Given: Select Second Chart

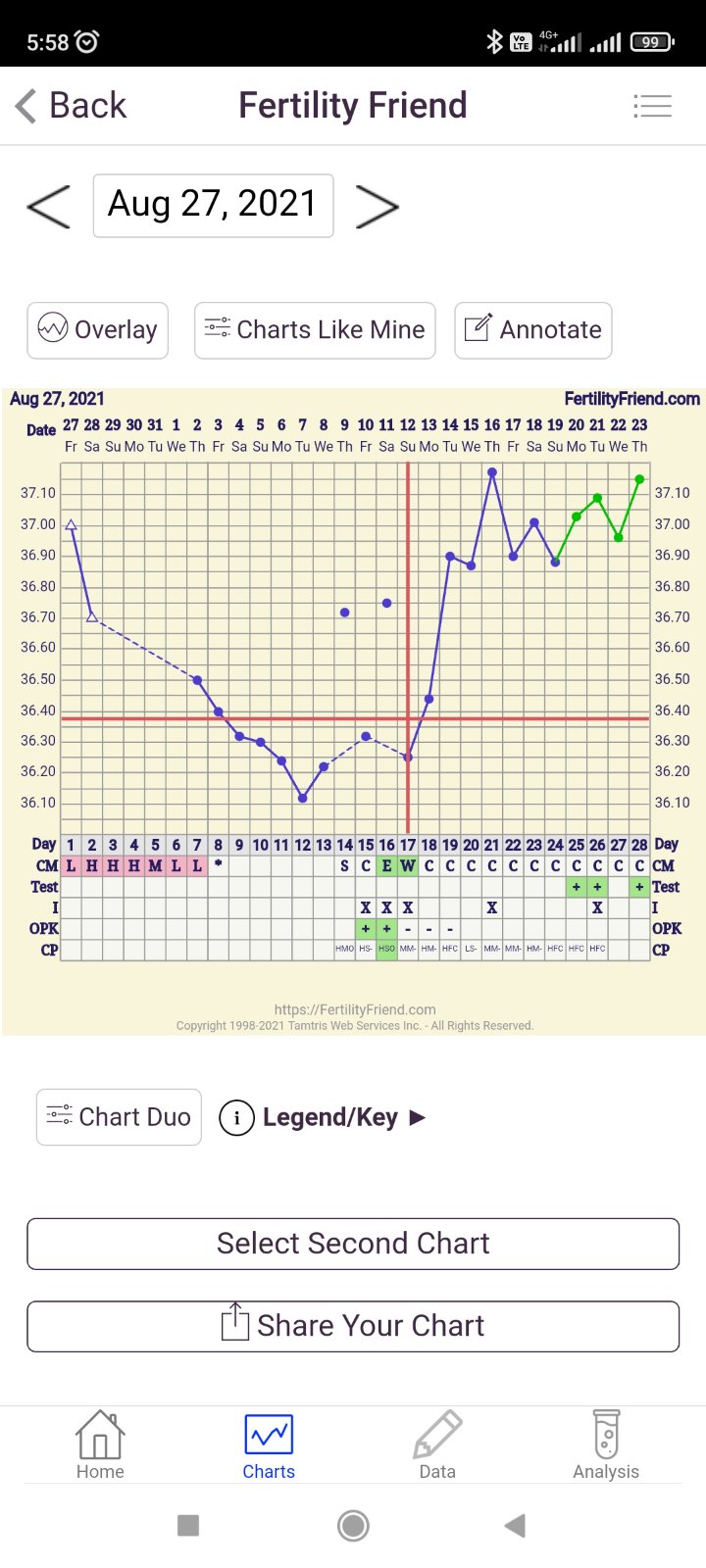Looking at the screenshot, I should (x=353, y=1244).
